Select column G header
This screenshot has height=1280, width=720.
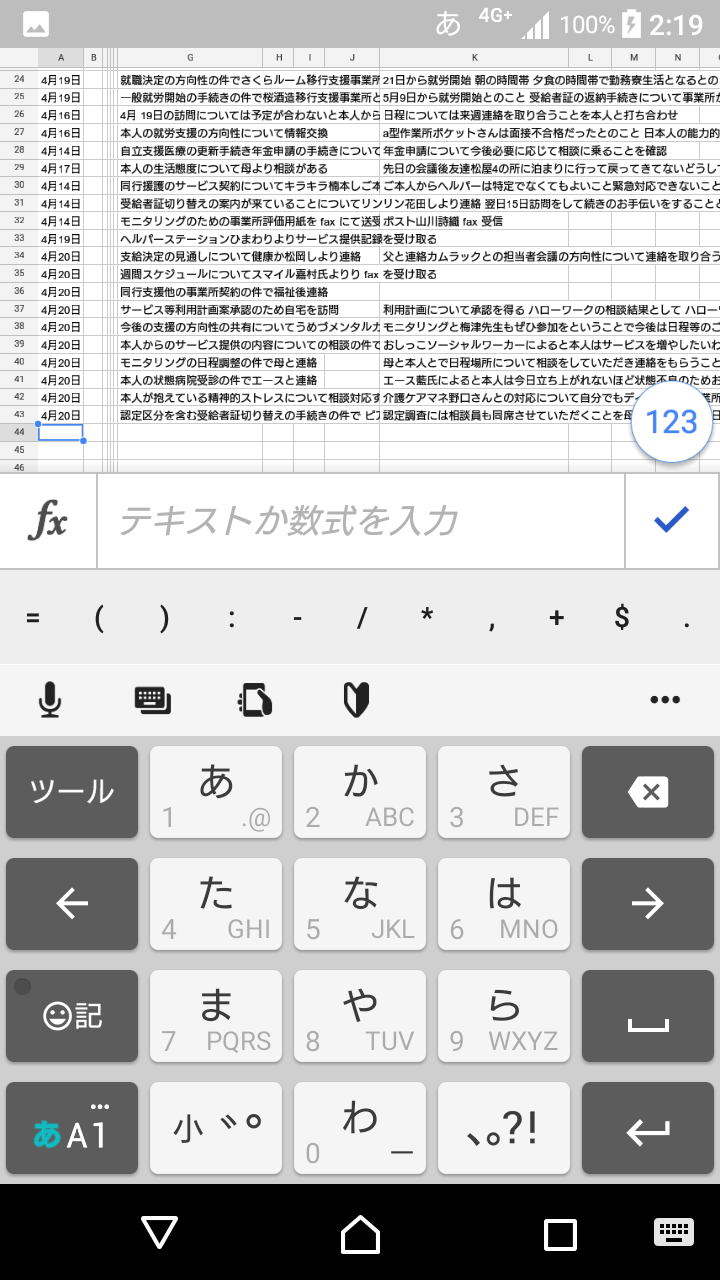coord(190,57)
